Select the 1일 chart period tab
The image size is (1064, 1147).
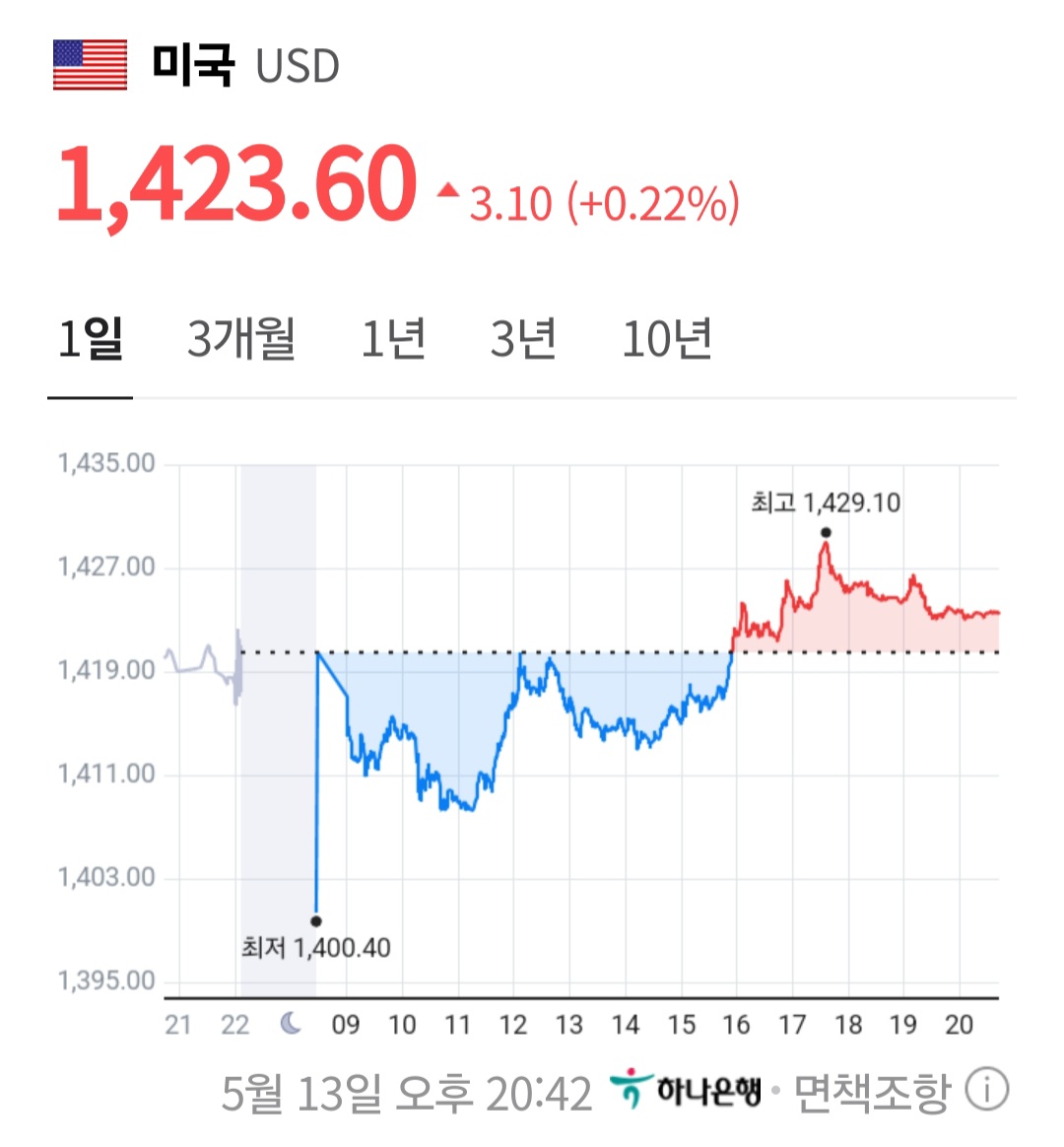coord(90,340)
